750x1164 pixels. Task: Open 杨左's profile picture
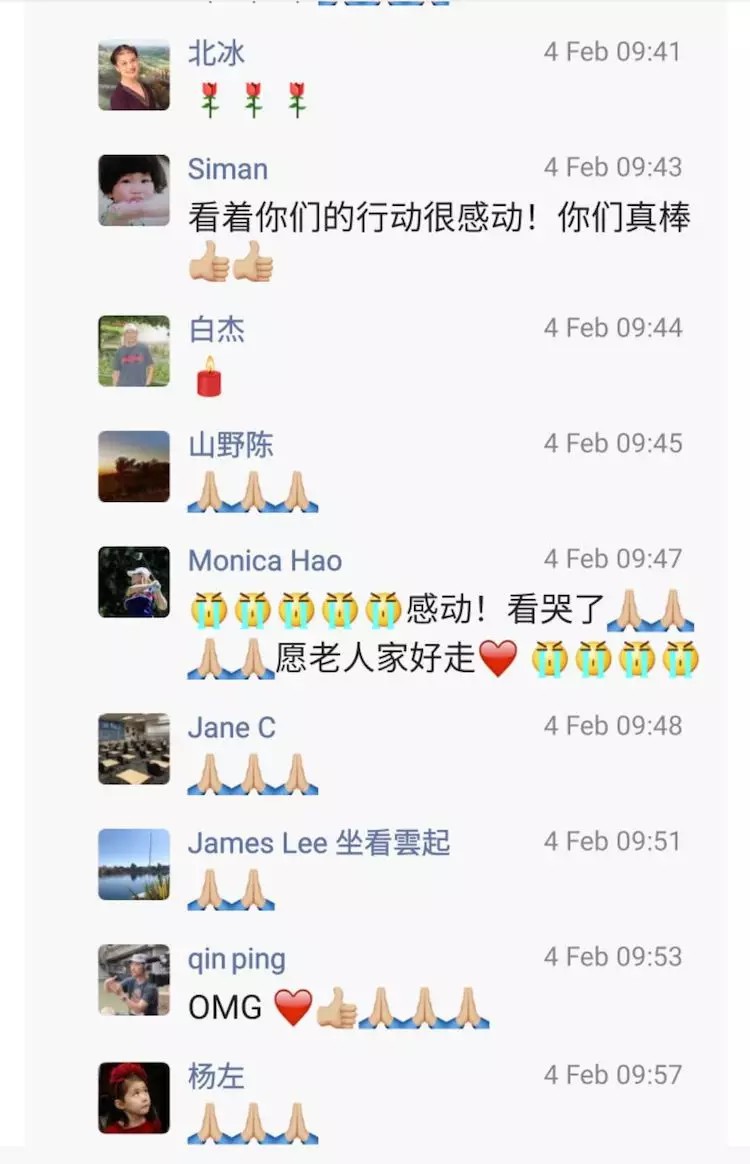pyautogui.click(x=134, y=1097)
